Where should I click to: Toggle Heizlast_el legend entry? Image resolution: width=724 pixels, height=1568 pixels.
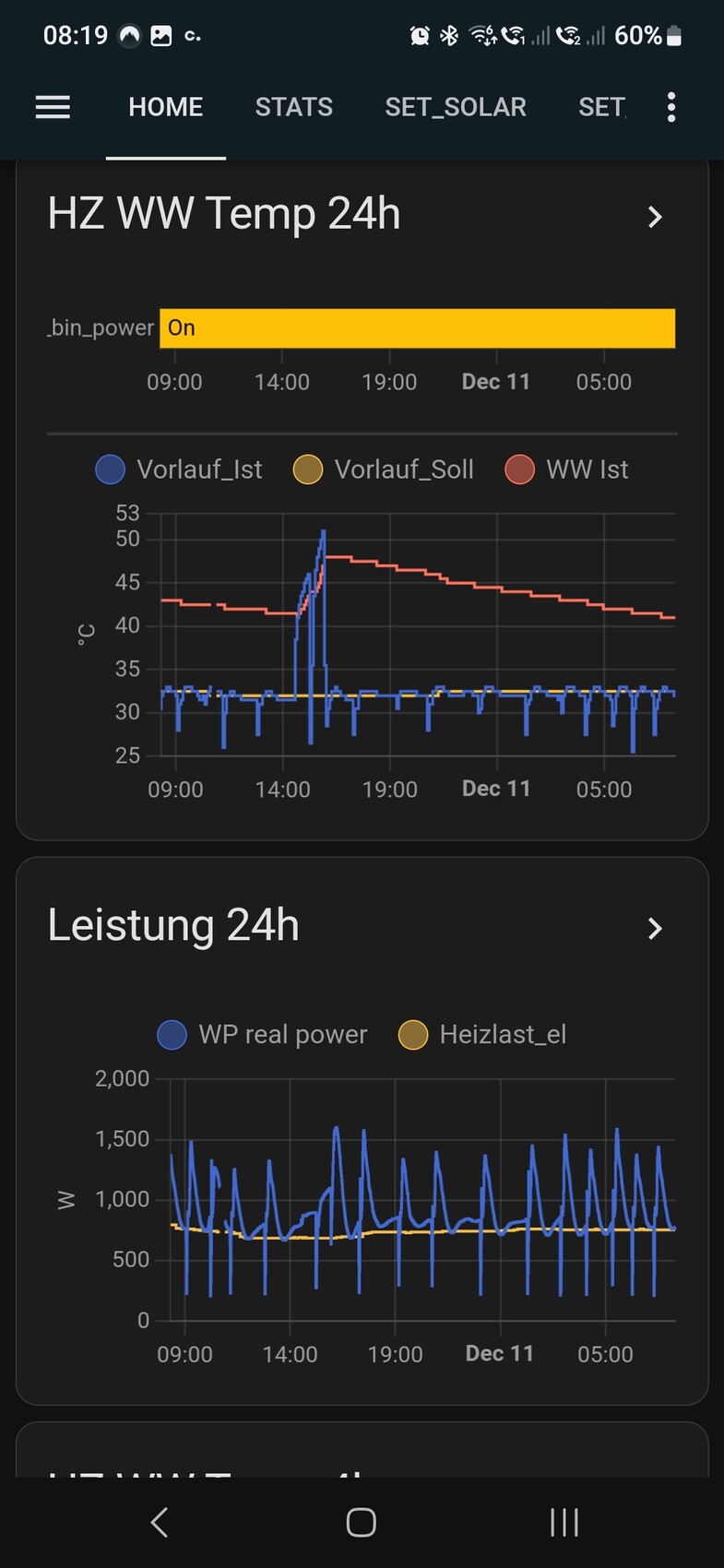coord(483,1035)
